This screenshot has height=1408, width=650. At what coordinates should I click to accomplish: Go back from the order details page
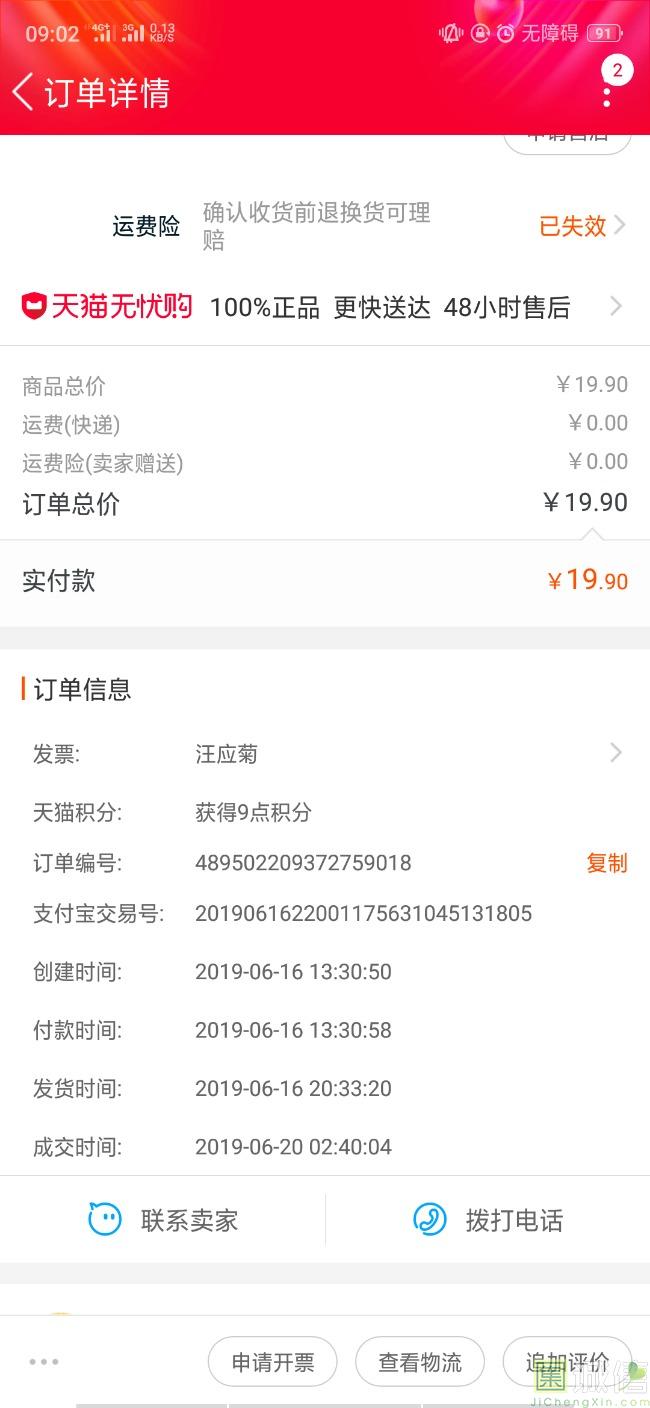tap(23, 92)
